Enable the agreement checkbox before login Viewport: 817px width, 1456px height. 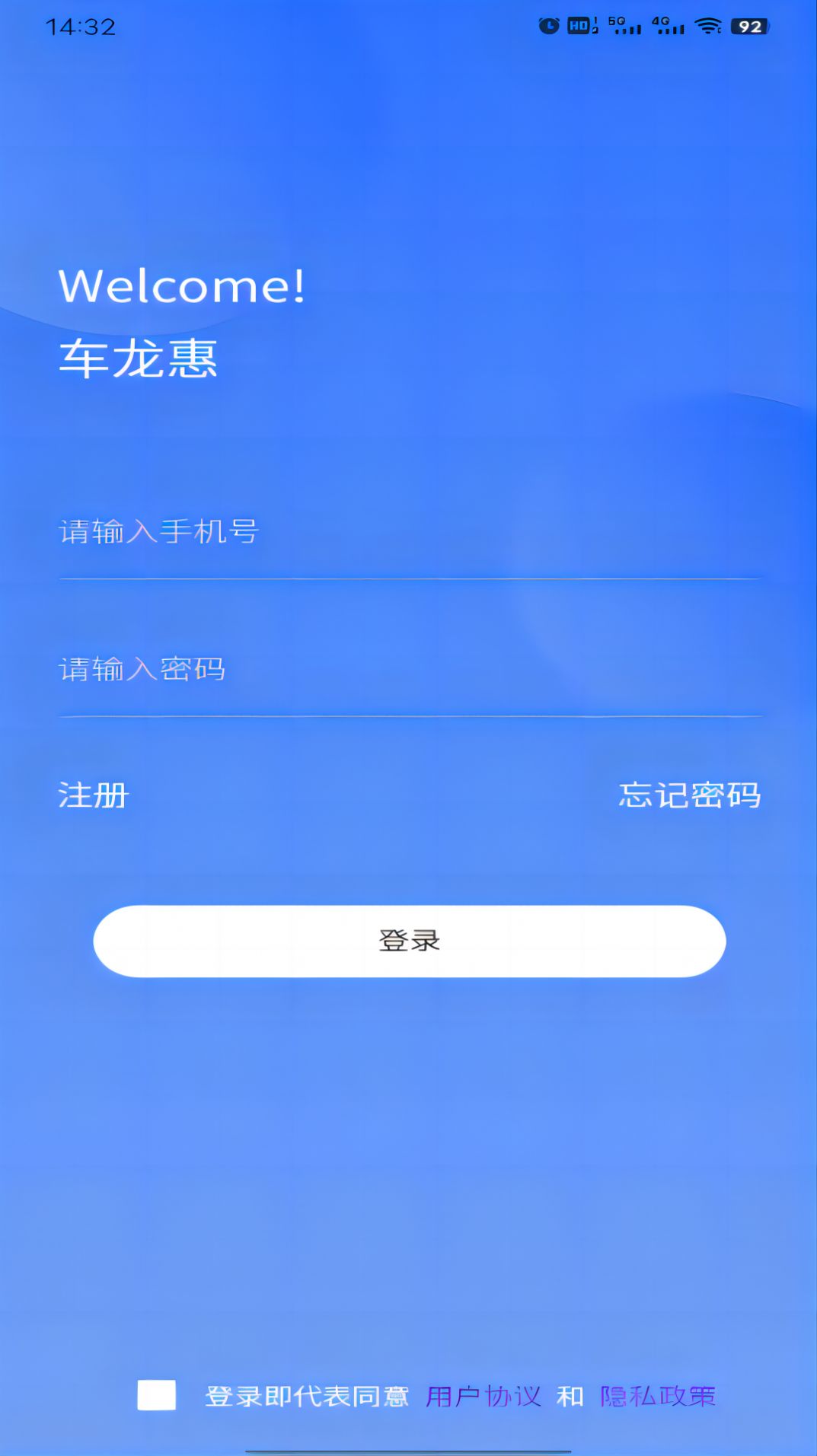[x=158, y=1410]
